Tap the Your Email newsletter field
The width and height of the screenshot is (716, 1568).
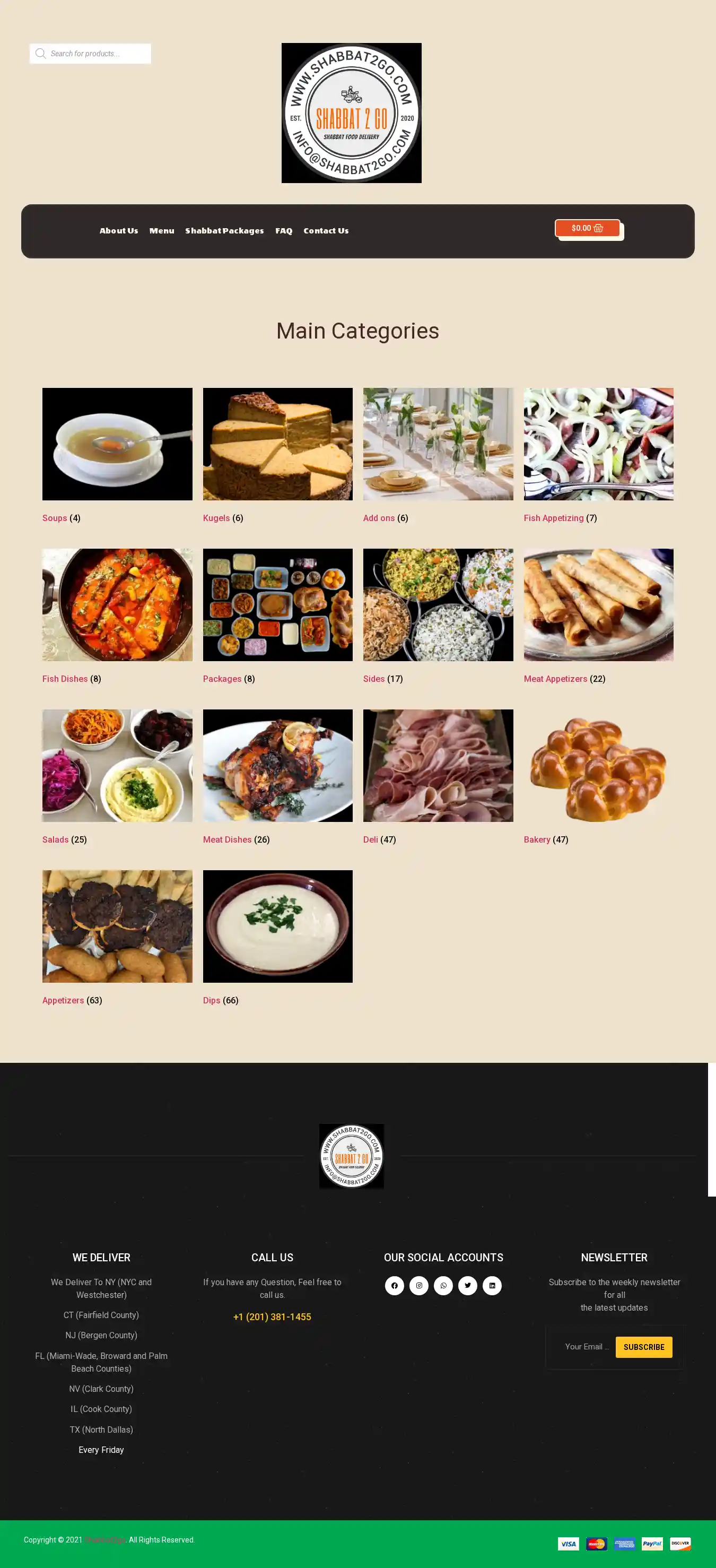point(585,1347)
